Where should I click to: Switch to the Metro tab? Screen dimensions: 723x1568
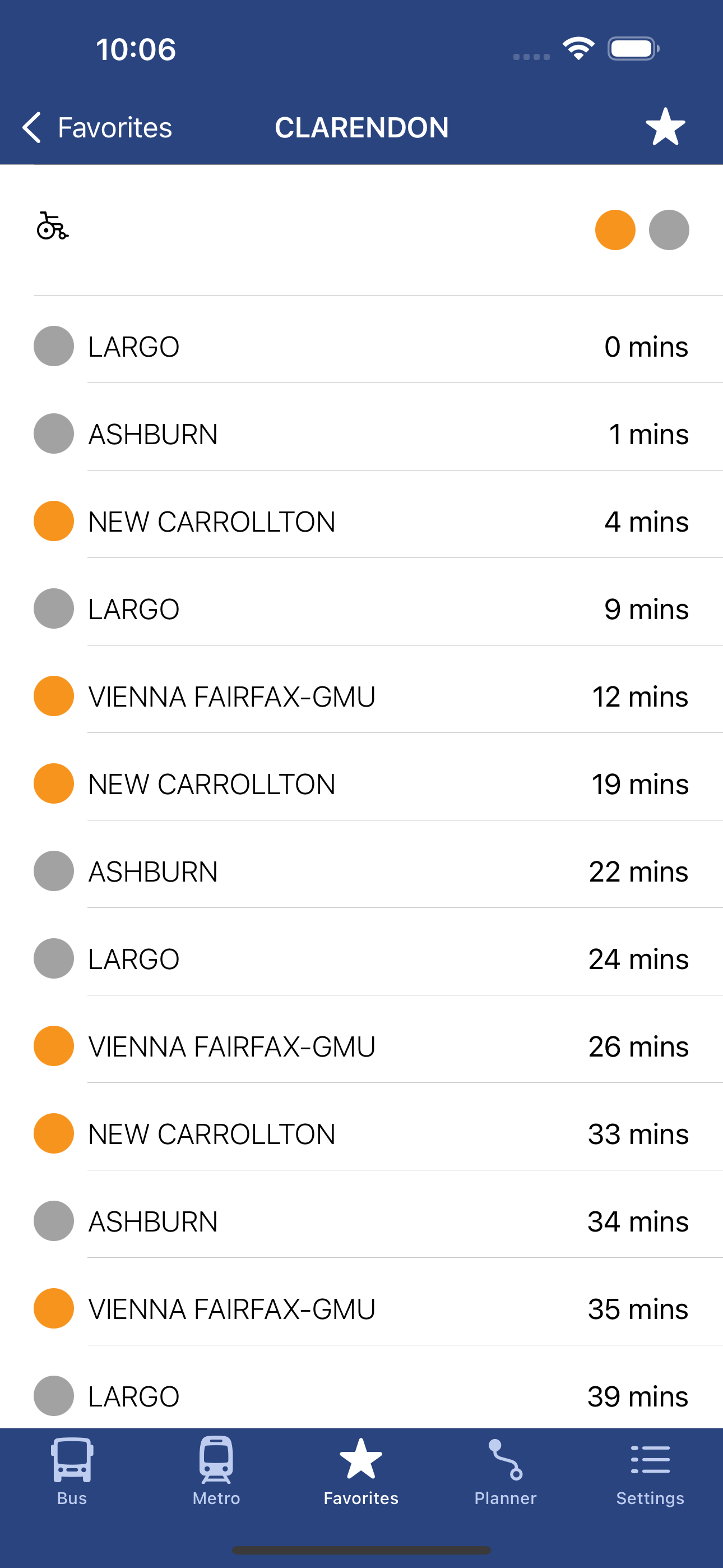click(x=216, y=1471)
